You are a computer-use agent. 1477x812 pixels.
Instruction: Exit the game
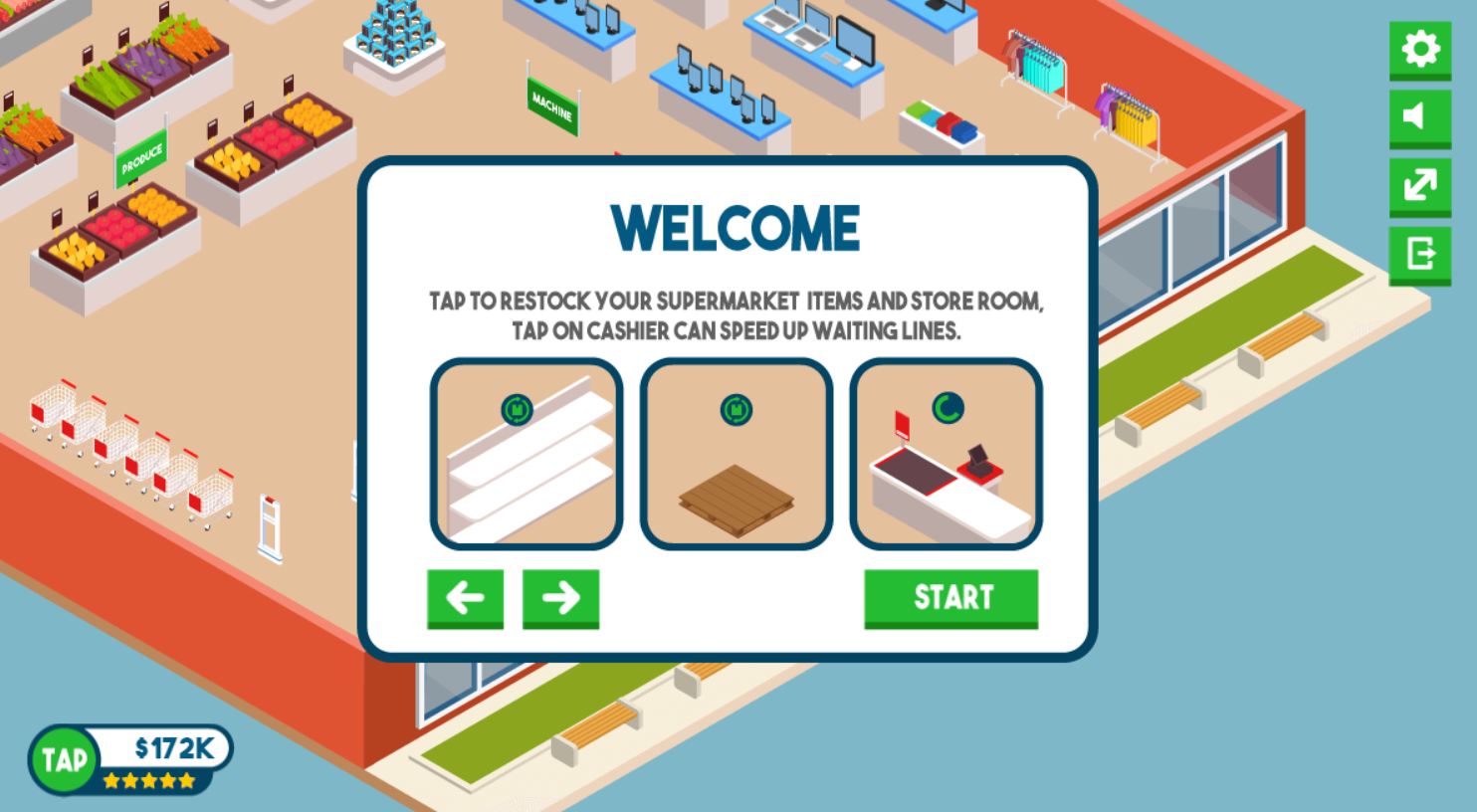pyautogui.click(x=1419, y=254)
